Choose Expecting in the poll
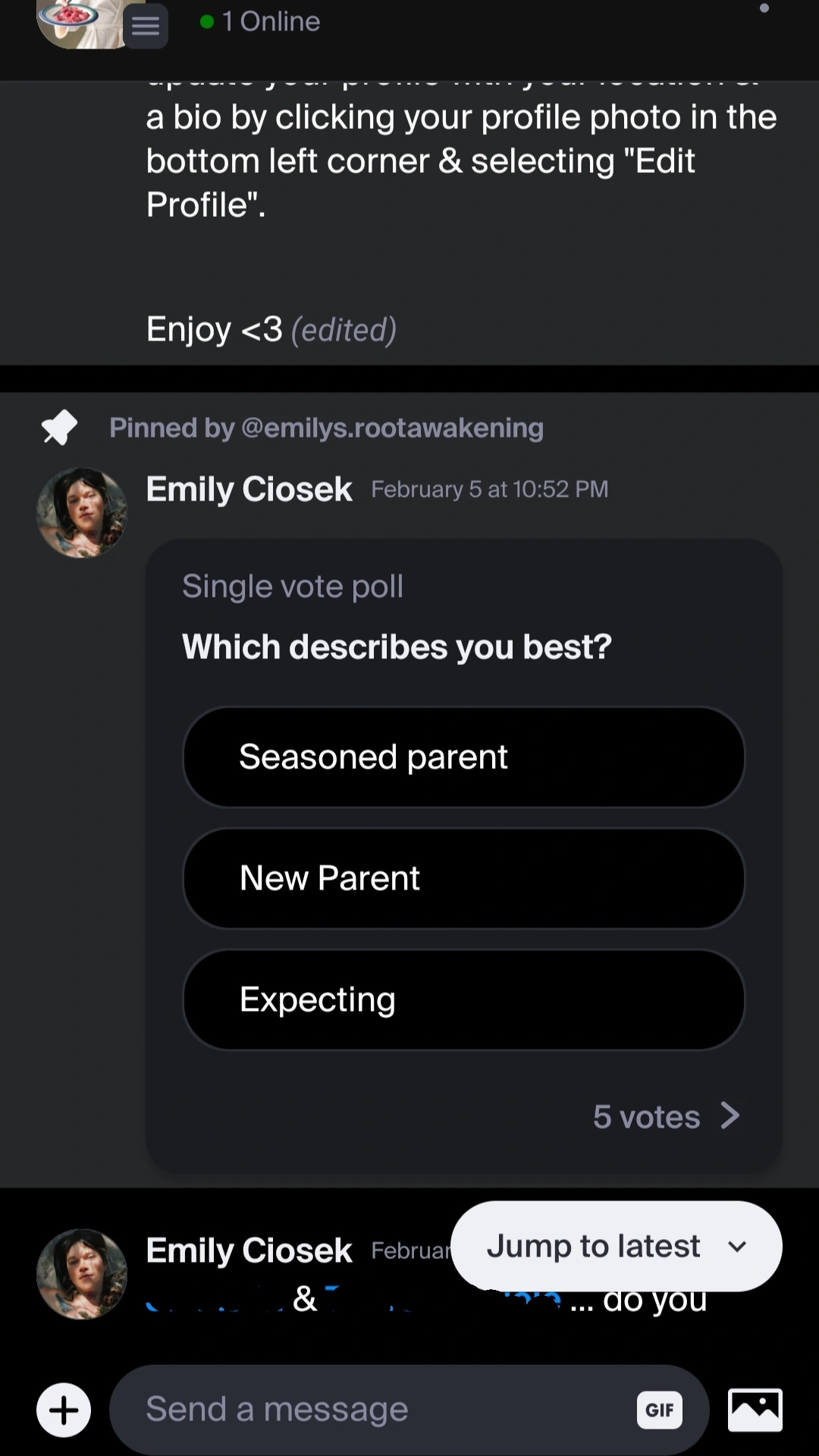 [463, 999]
